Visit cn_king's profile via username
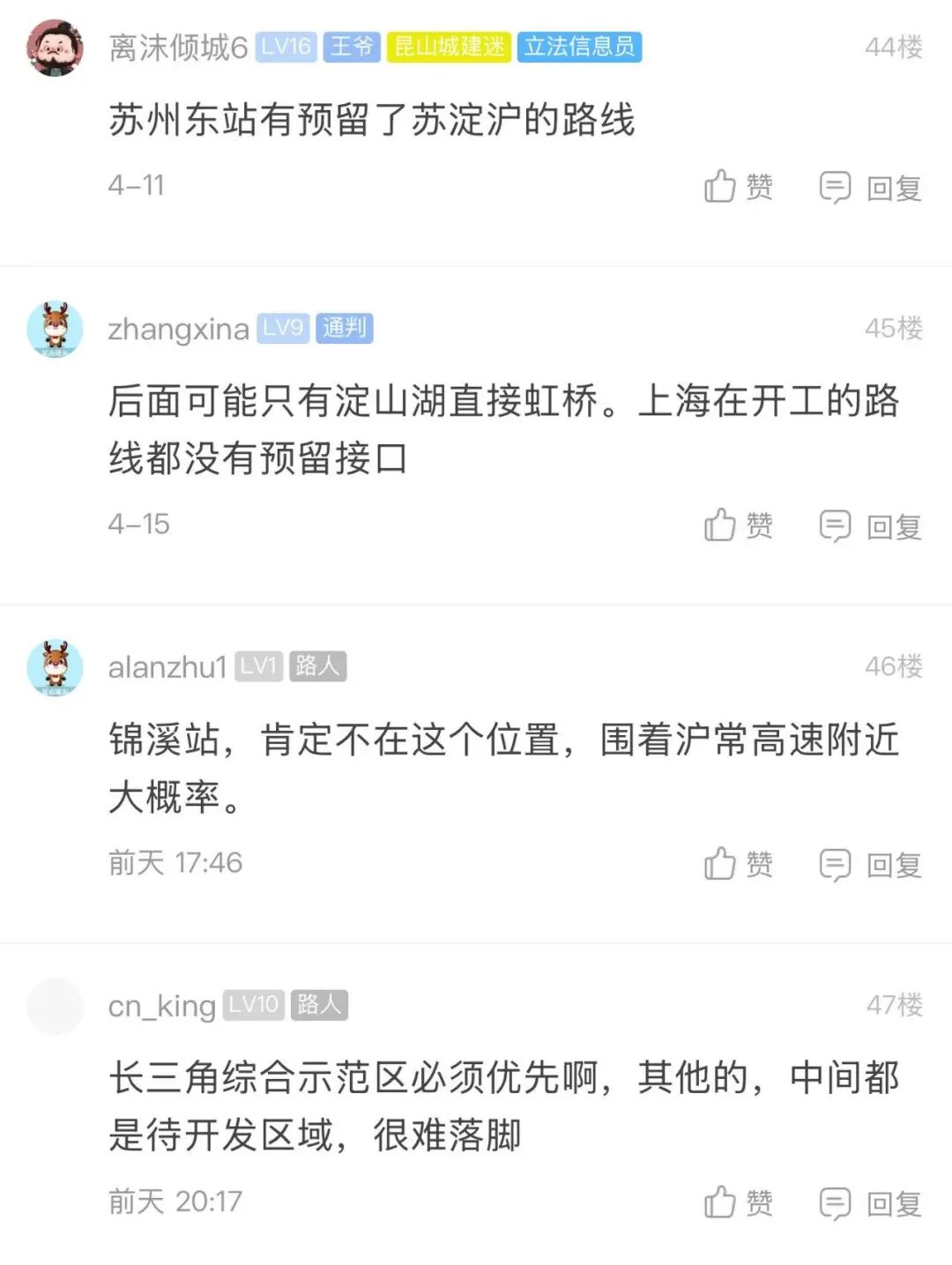The image size is (952, 1265). click(161, 1006)
